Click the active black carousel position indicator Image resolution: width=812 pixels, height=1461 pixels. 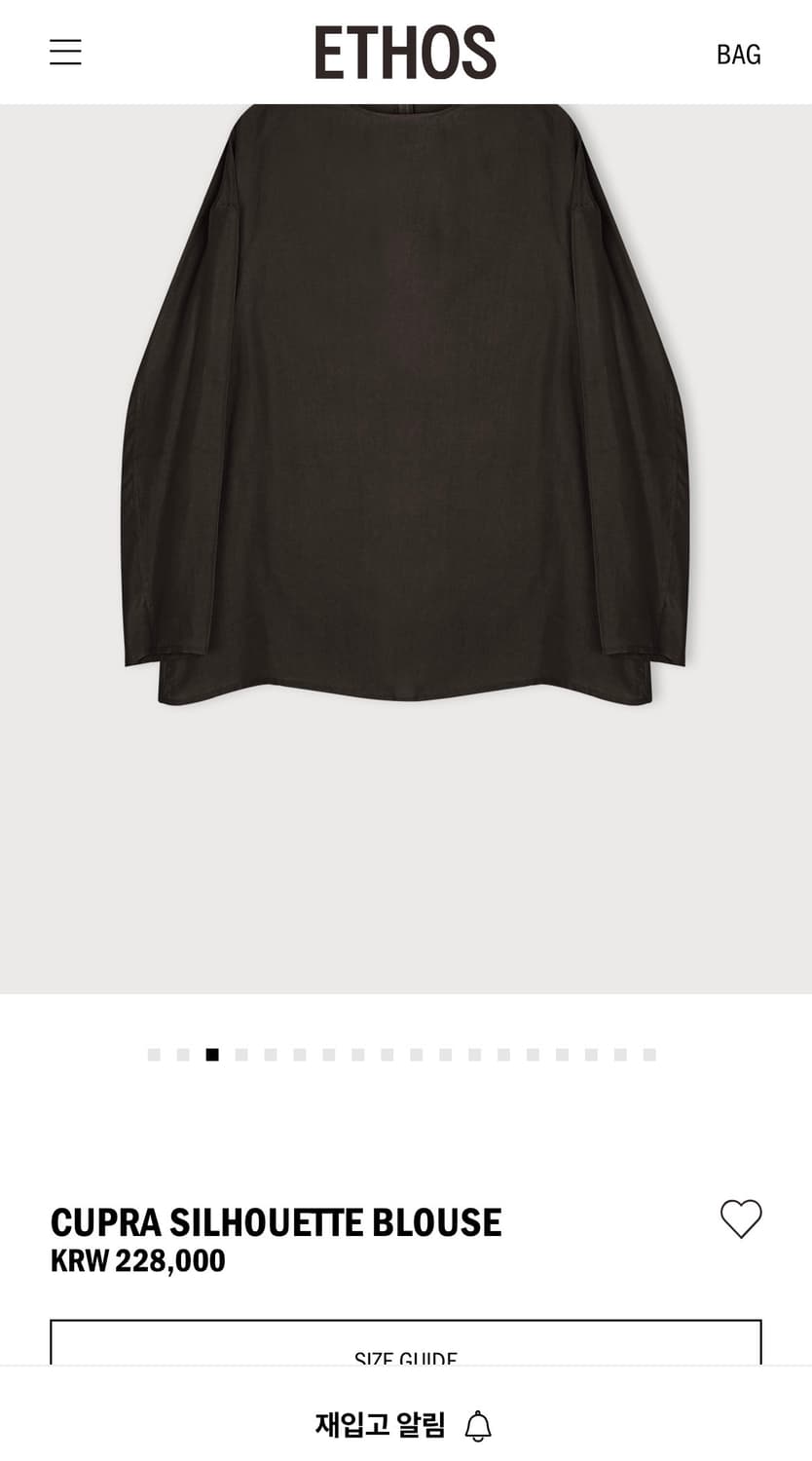[x=211, y=1054]
